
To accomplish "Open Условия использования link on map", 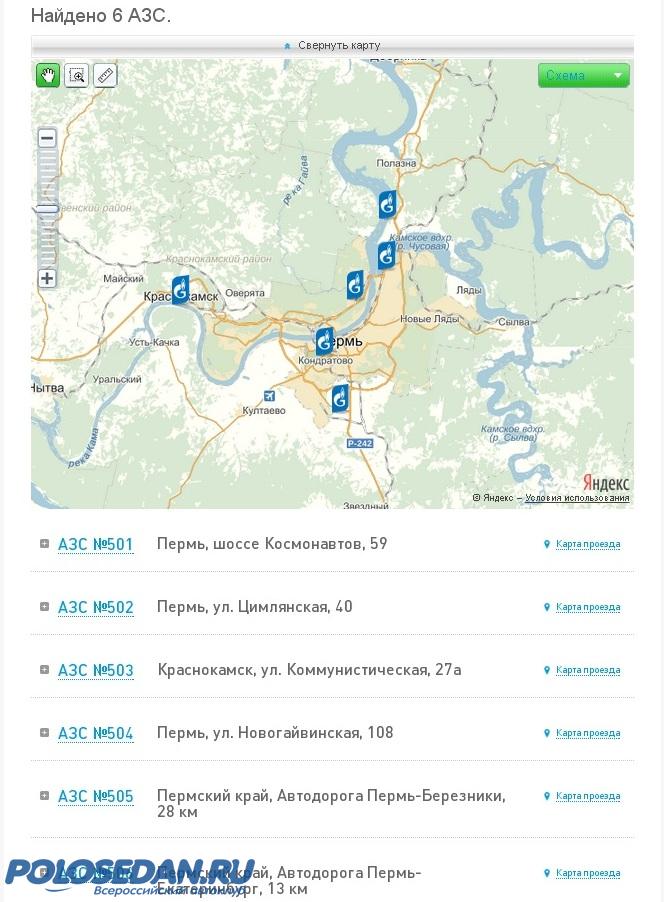I will click(x=577, y=498).
